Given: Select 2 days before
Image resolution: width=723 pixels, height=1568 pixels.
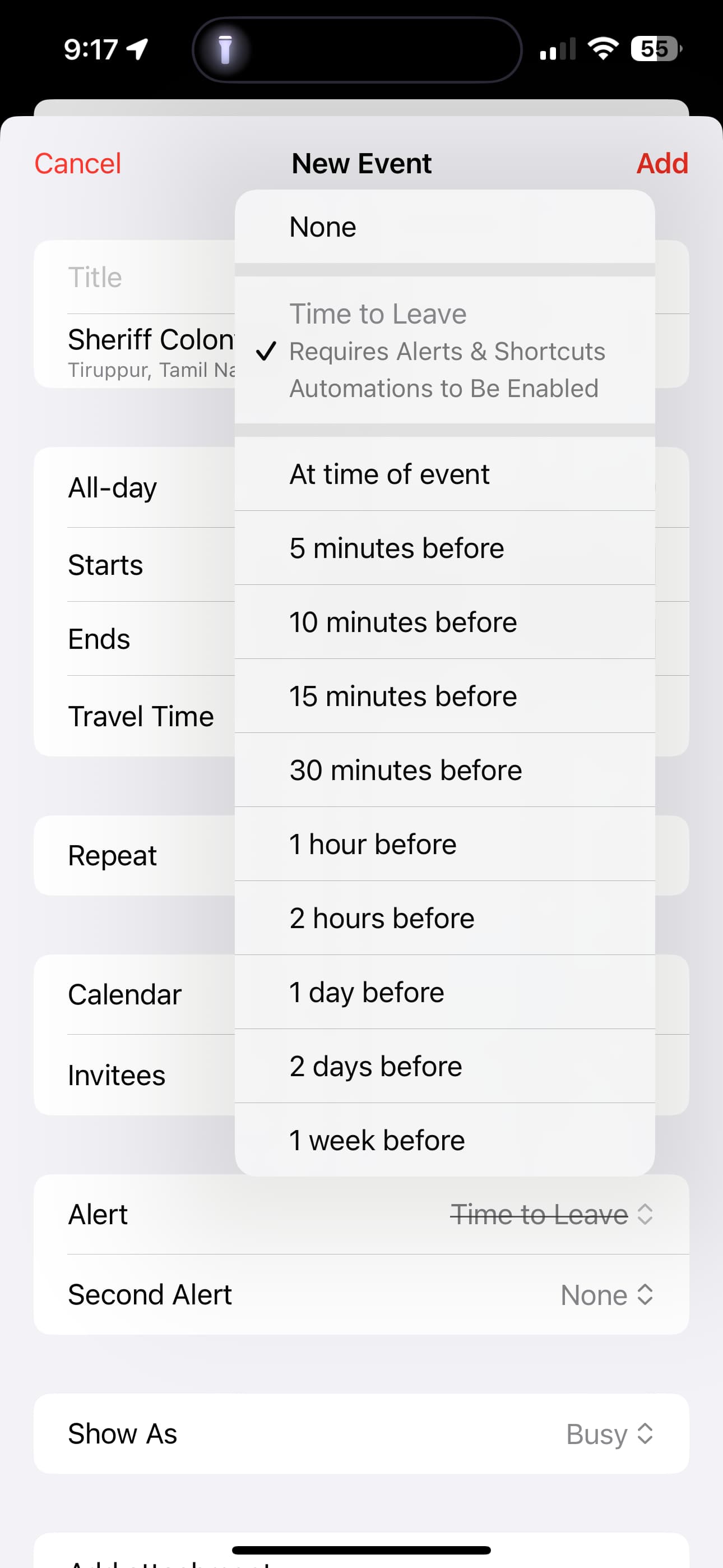Looking at the screenshot, I should (x=445, y=1067).
